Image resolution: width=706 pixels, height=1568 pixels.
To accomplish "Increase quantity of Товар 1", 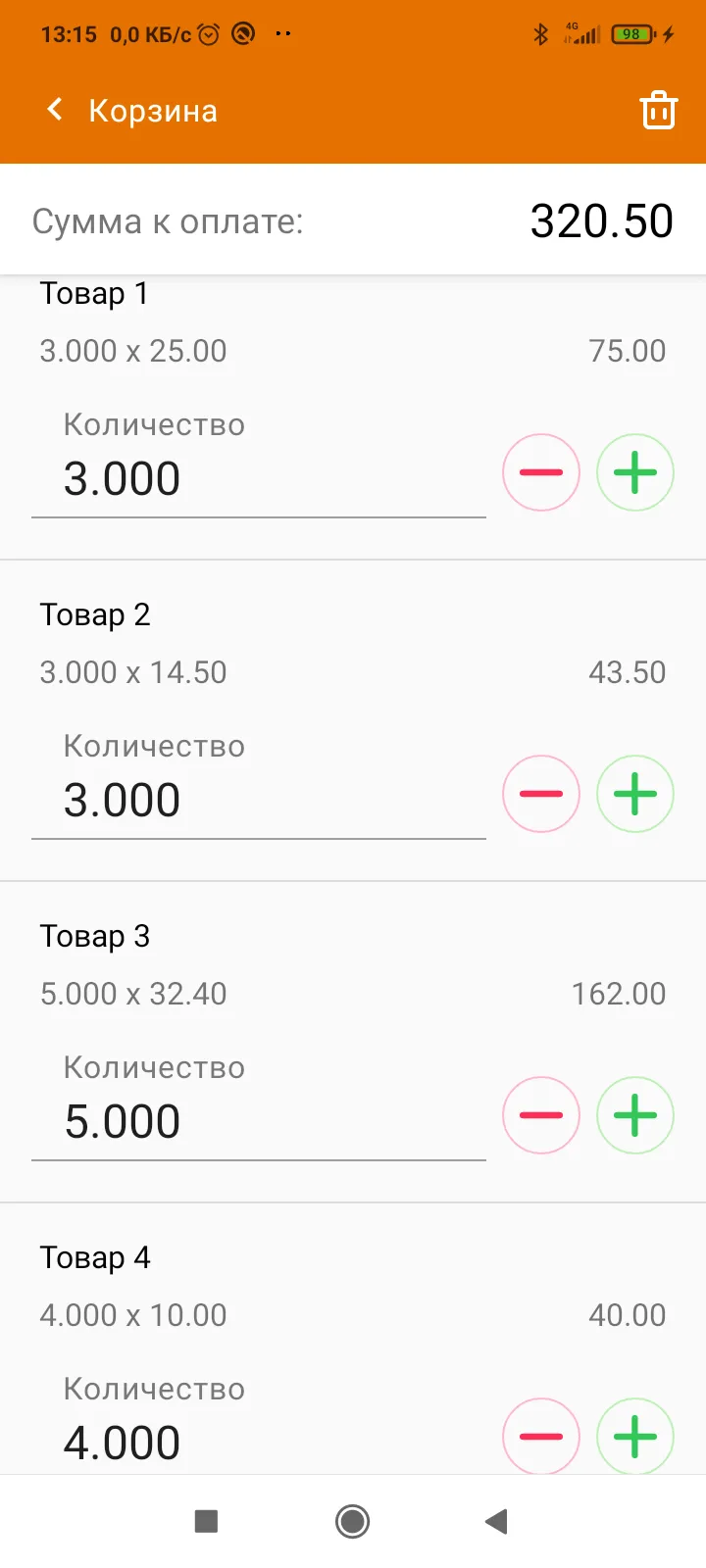I will pos(635,472).
